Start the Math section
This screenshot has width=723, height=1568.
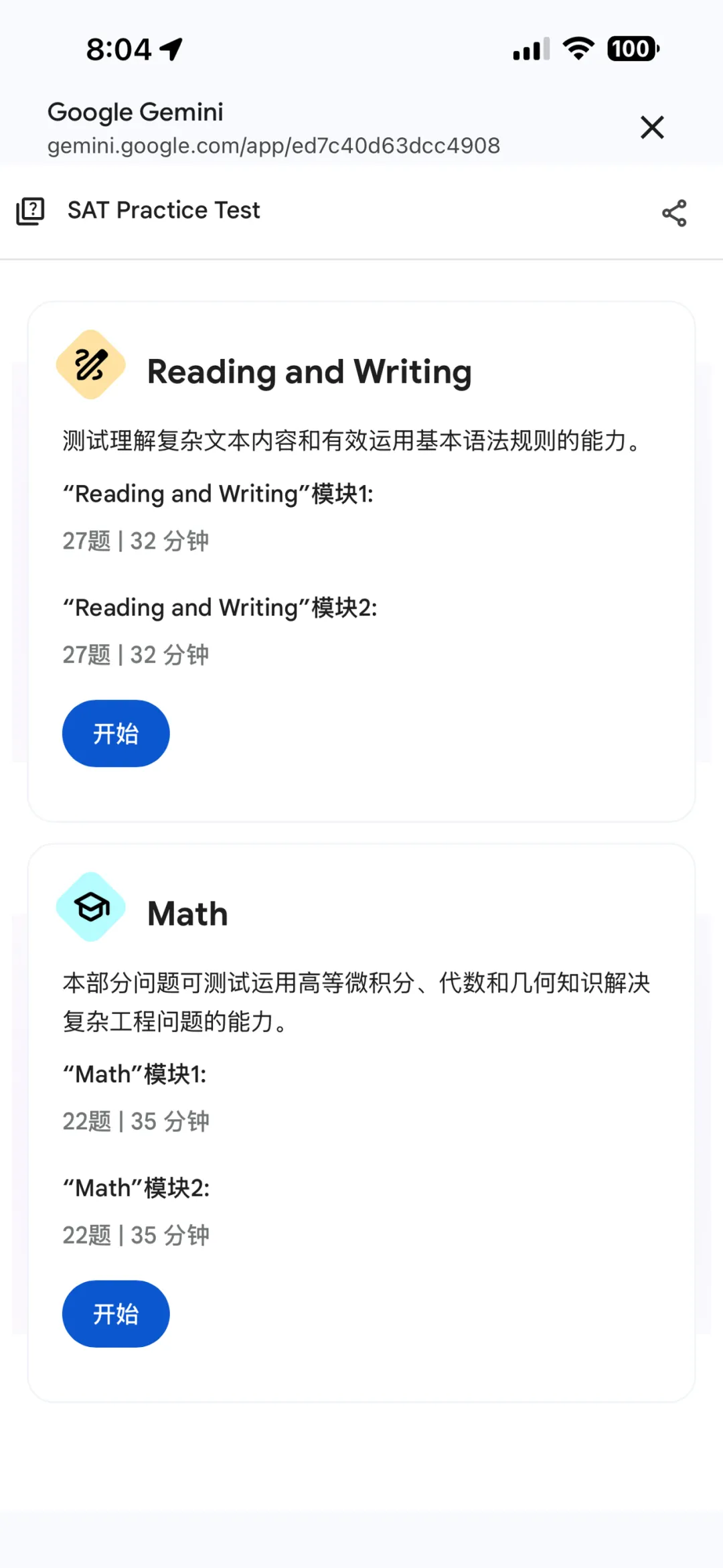pyautogui.click(x=116, y=1313)
